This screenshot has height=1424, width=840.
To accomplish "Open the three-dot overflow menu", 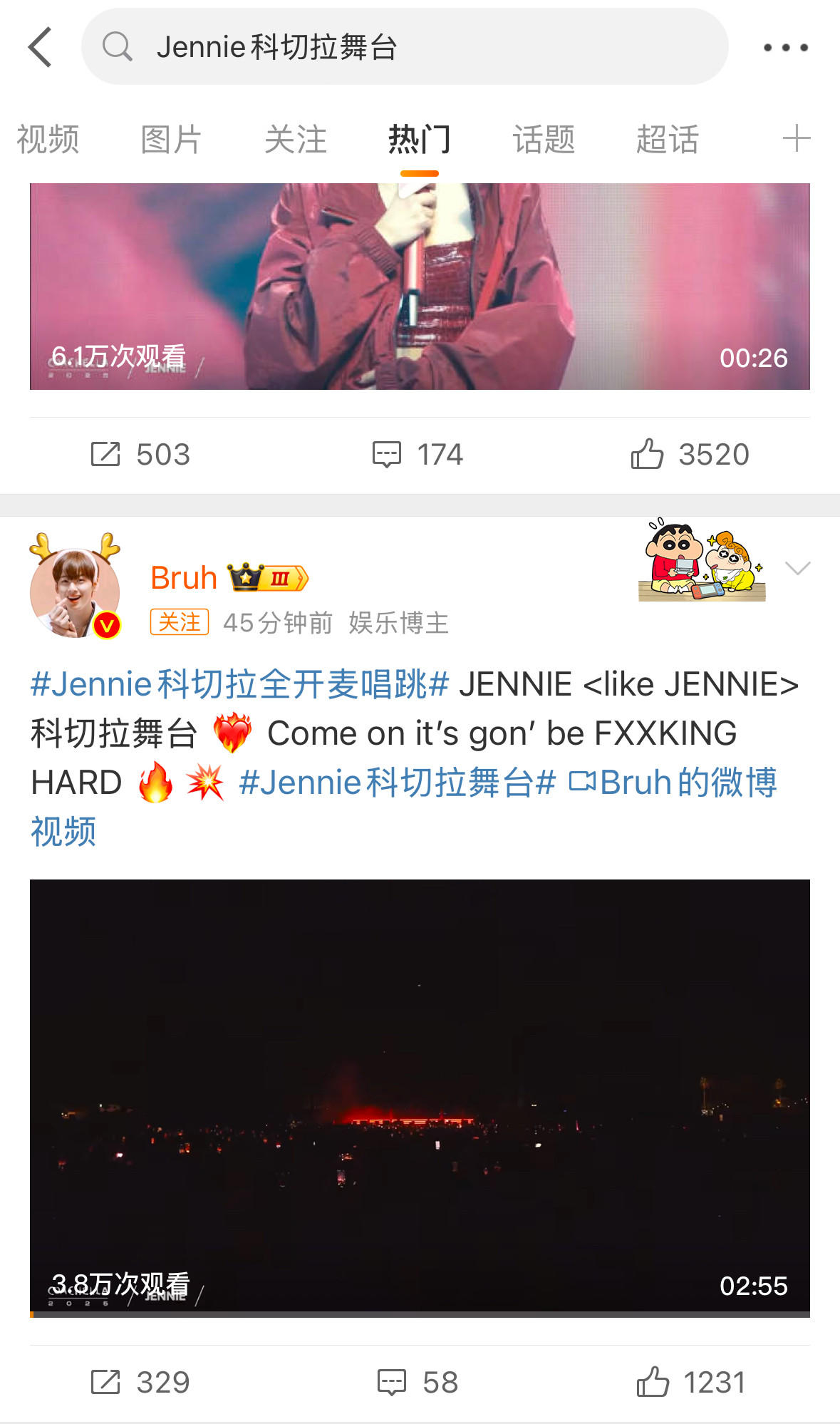I will coord(785,48).
